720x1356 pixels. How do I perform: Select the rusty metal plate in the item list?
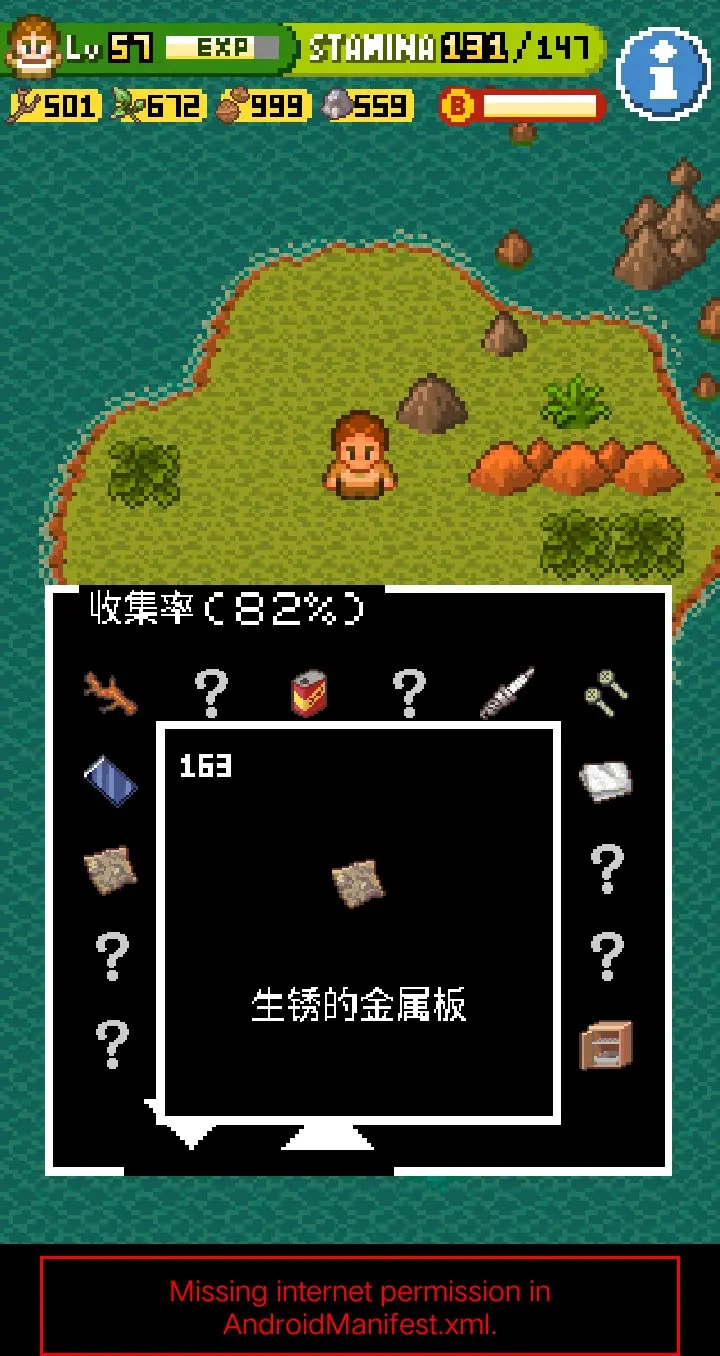[110, 870]
